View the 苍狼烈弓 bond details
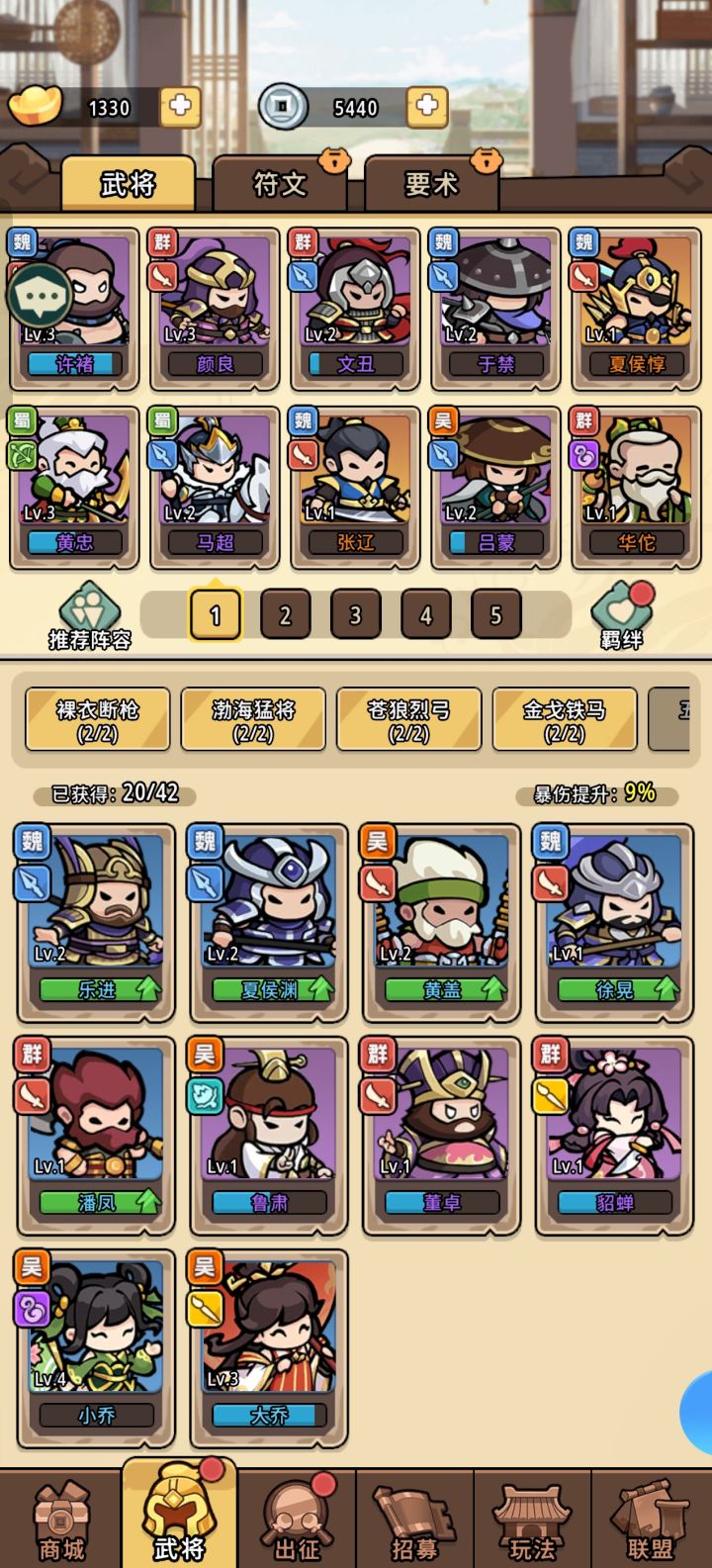Image resolution: width=712 pixels, height=1568 pixels. (x=408, y=720)
